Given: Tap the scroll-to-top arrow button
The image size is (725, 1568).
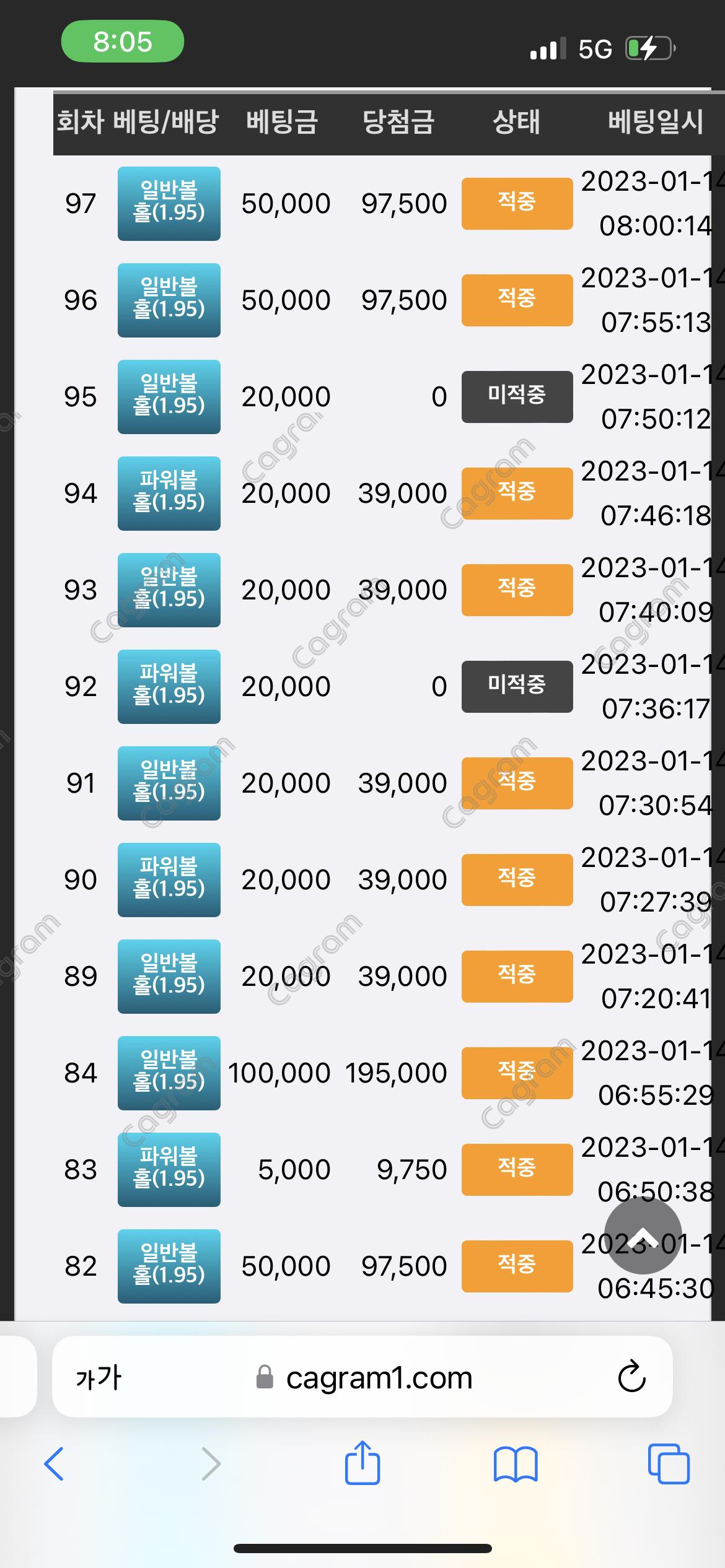Looking at the screenshot, I should click(x=643, y=1235).
